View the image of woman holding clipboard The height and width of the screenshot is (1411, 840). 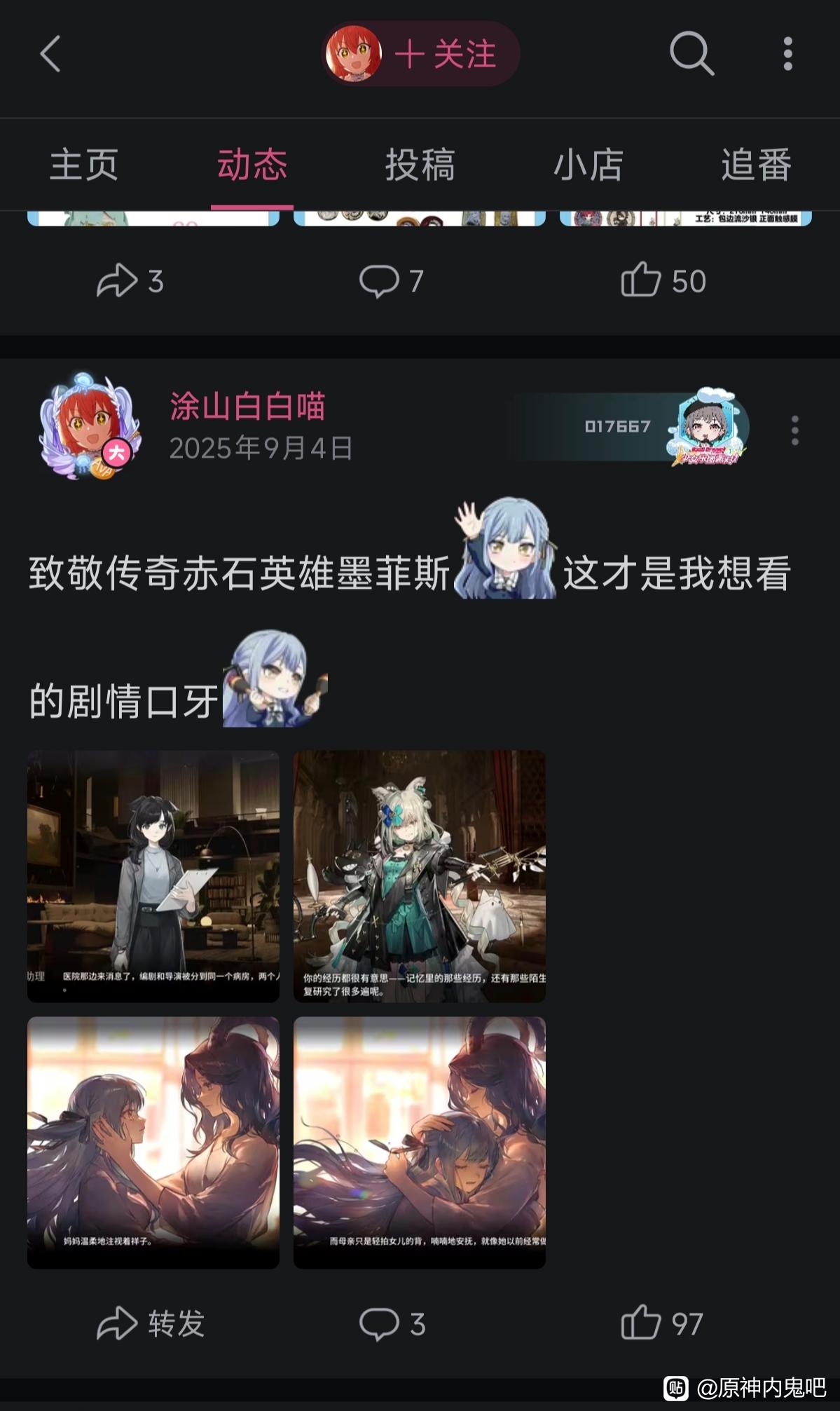[153, 875]
